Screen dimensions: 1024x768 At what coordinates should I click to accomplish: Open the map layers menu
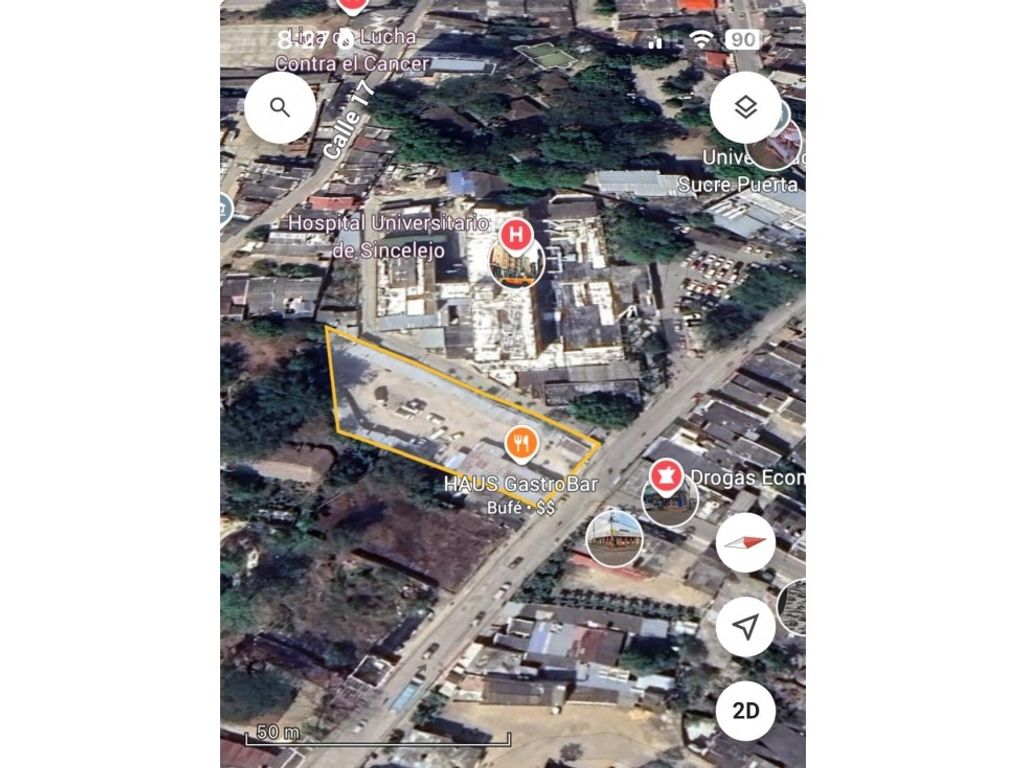coord(746,107)
